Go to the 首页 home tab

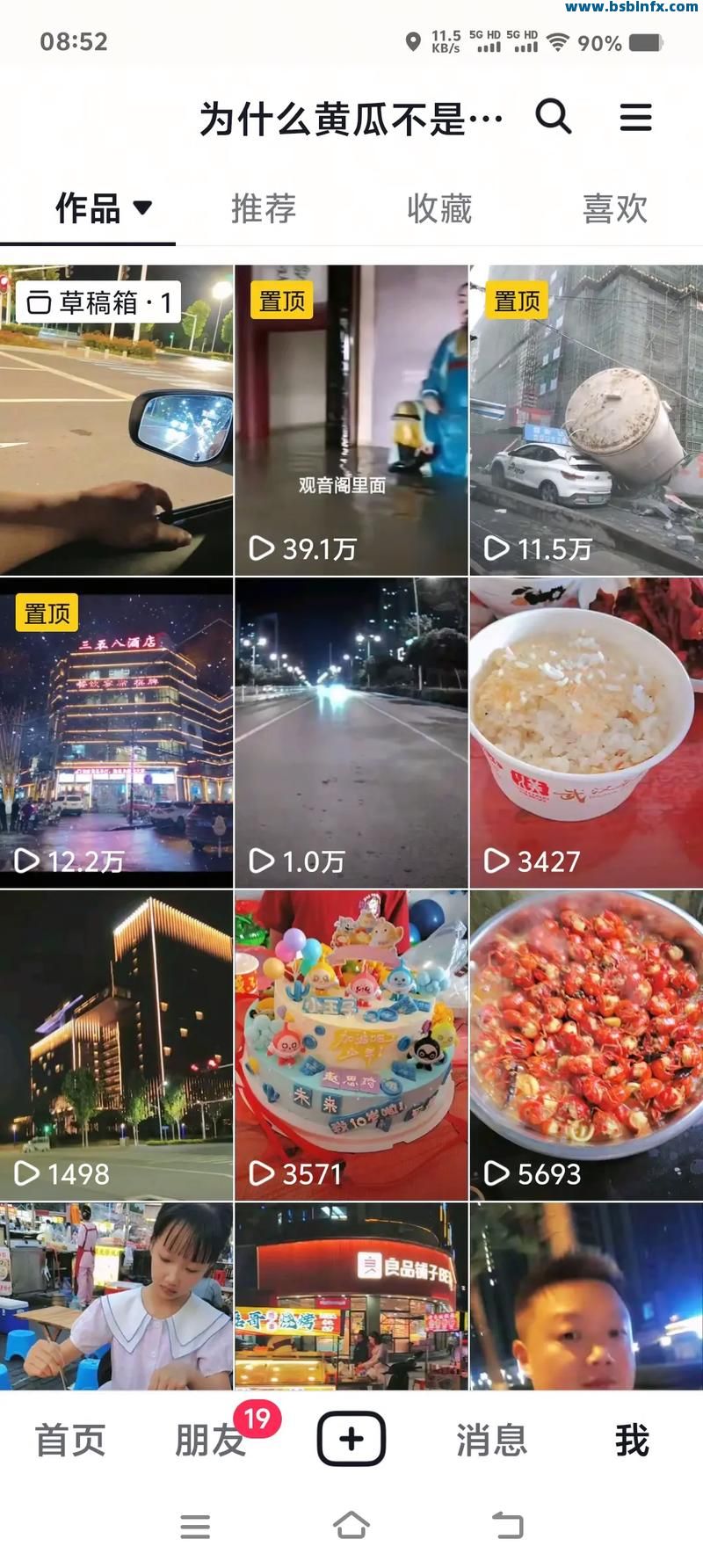[70, 1441]
